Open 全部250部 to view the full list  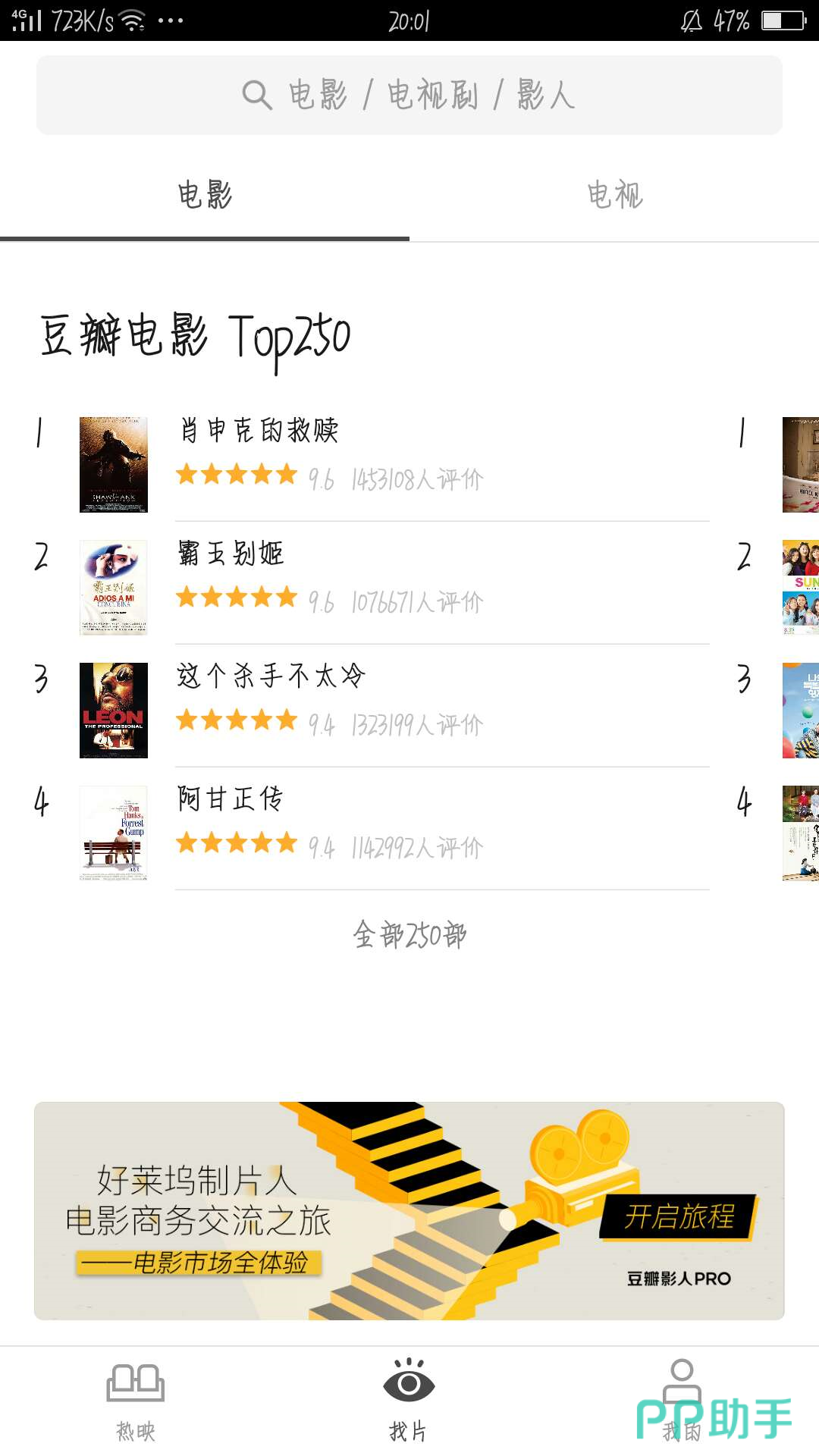click(x=409, y=937)
